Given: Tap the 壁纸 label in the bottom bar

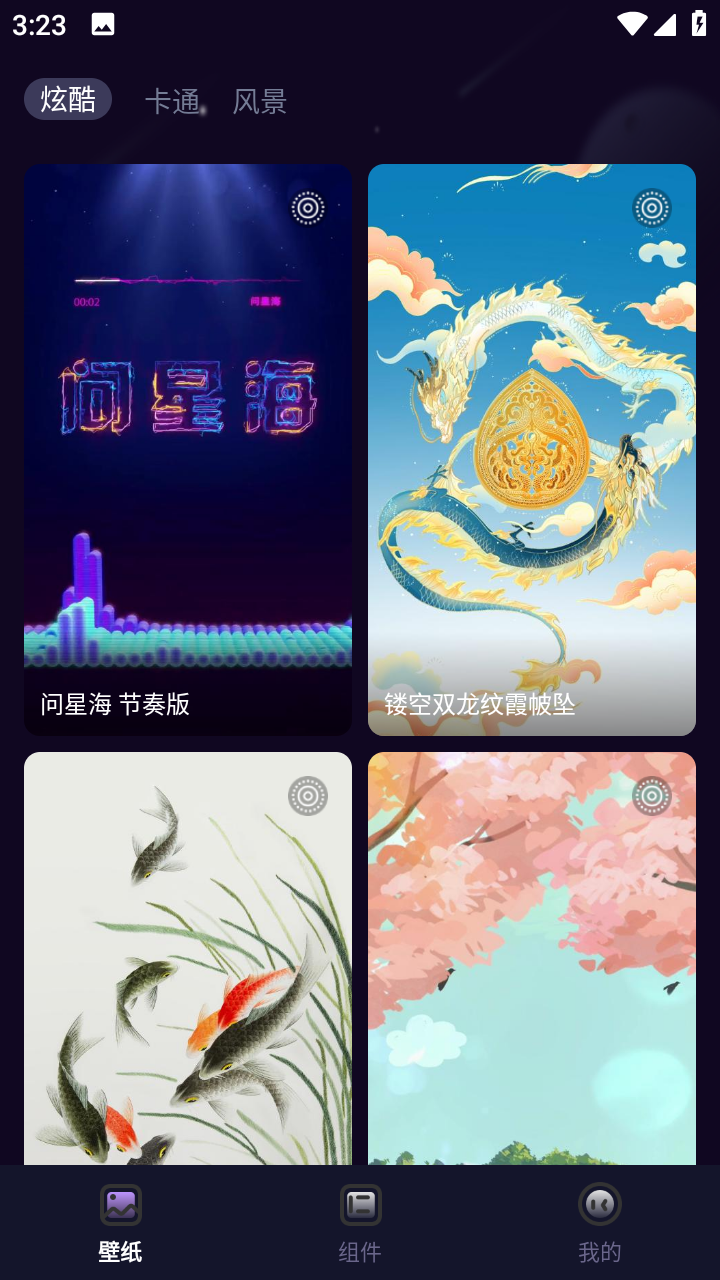Looking at the screenshot, I should coord(120,1251).
